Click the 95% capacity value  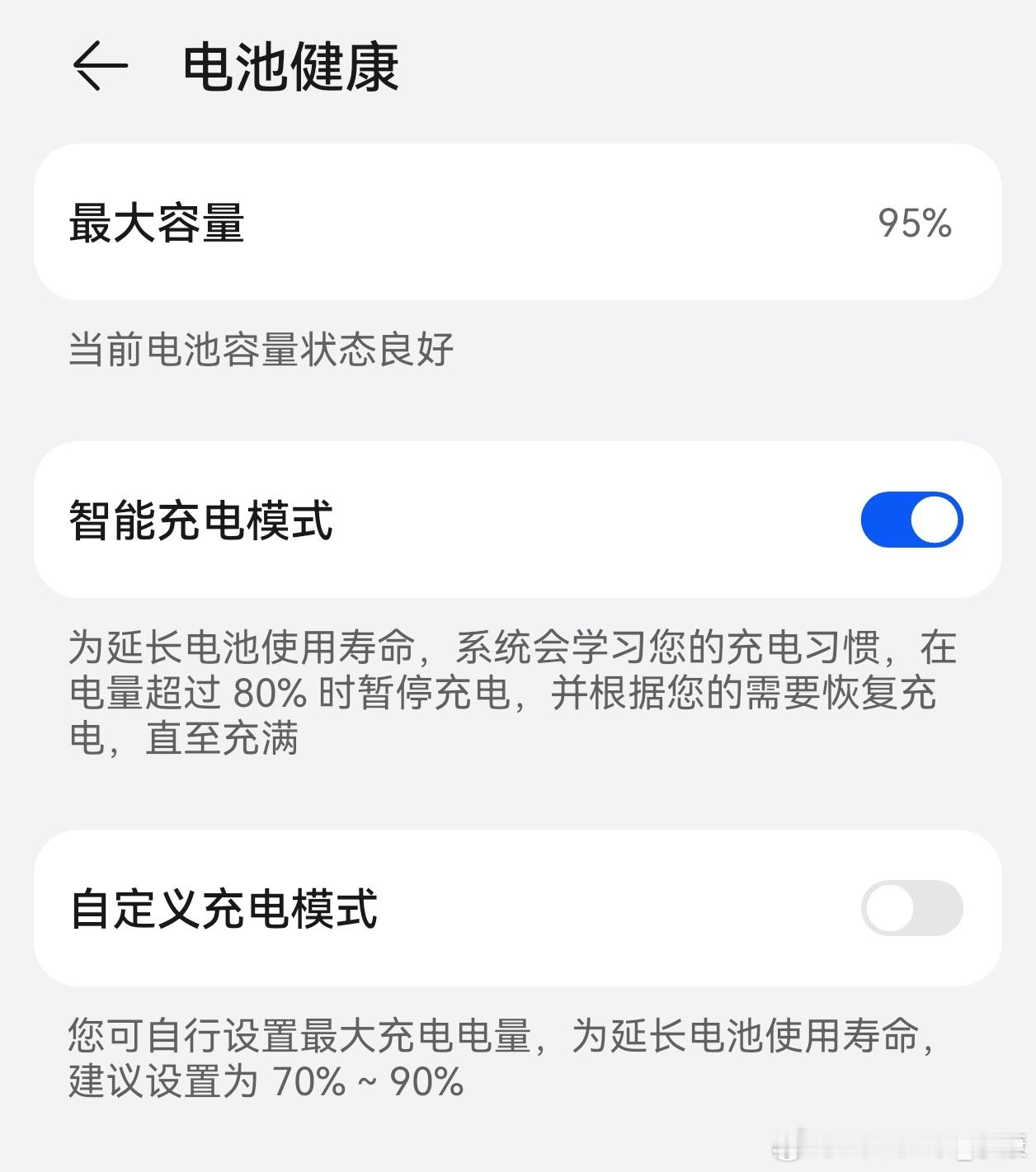click(910, 224)
